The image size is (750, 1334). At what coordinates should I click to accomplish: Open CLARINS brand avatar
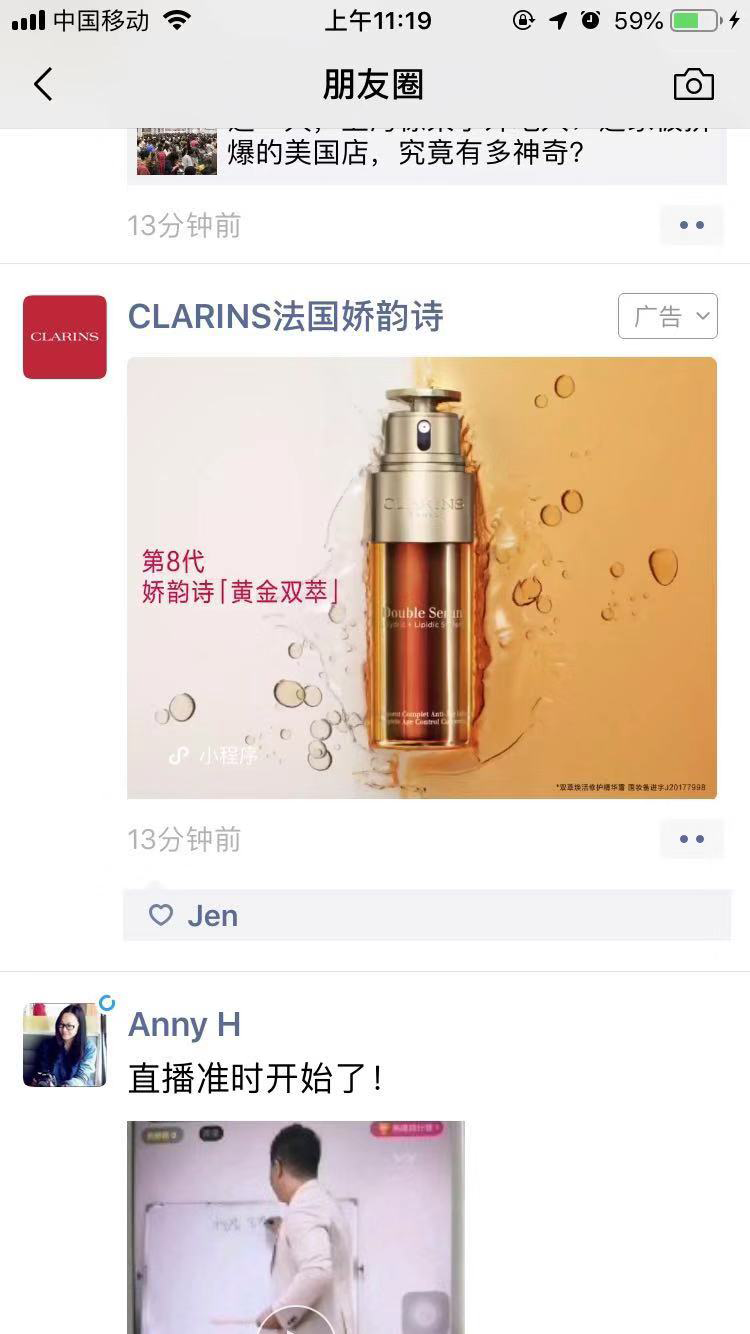pos(65,337)
